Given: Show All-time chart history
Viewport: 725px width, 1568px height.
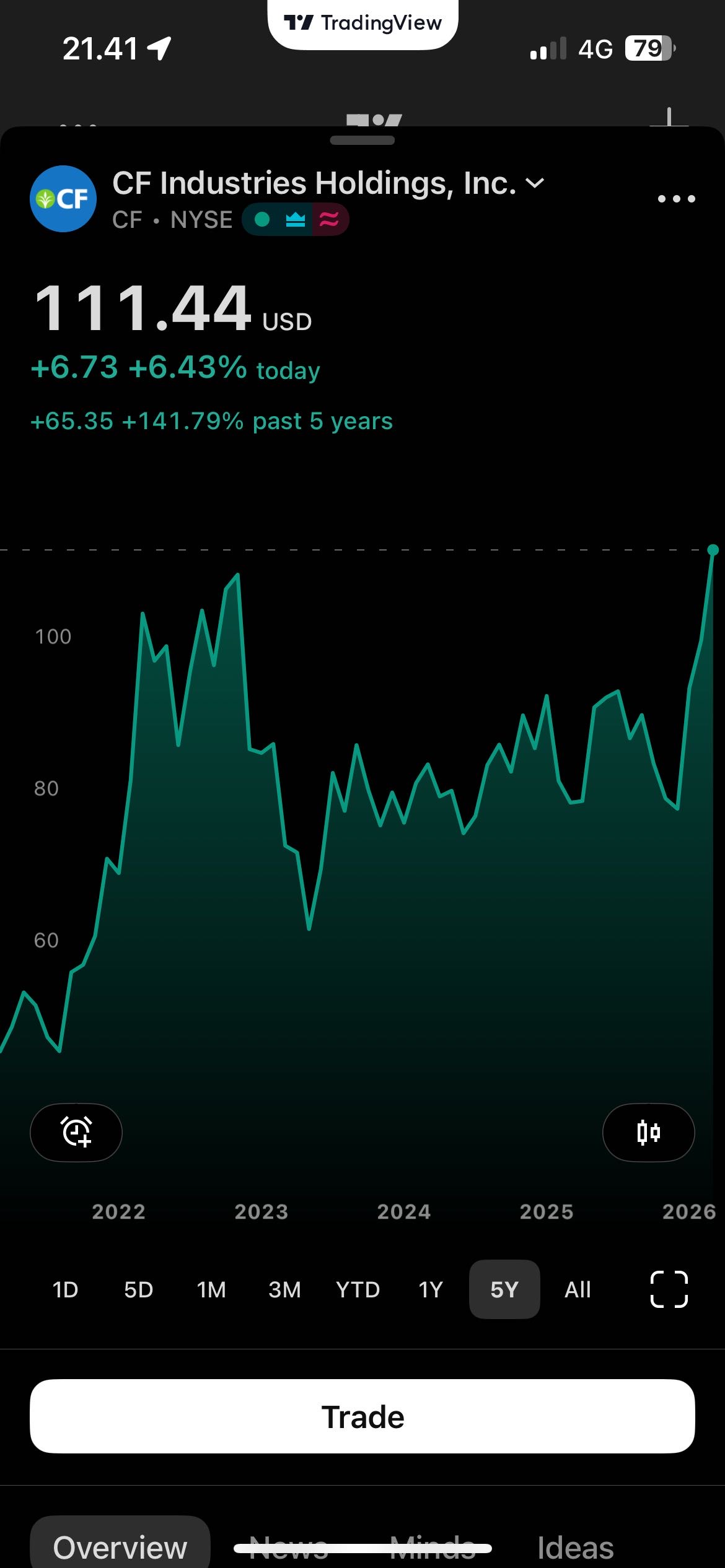Looking at the screenshot, I should (578, 1289).
